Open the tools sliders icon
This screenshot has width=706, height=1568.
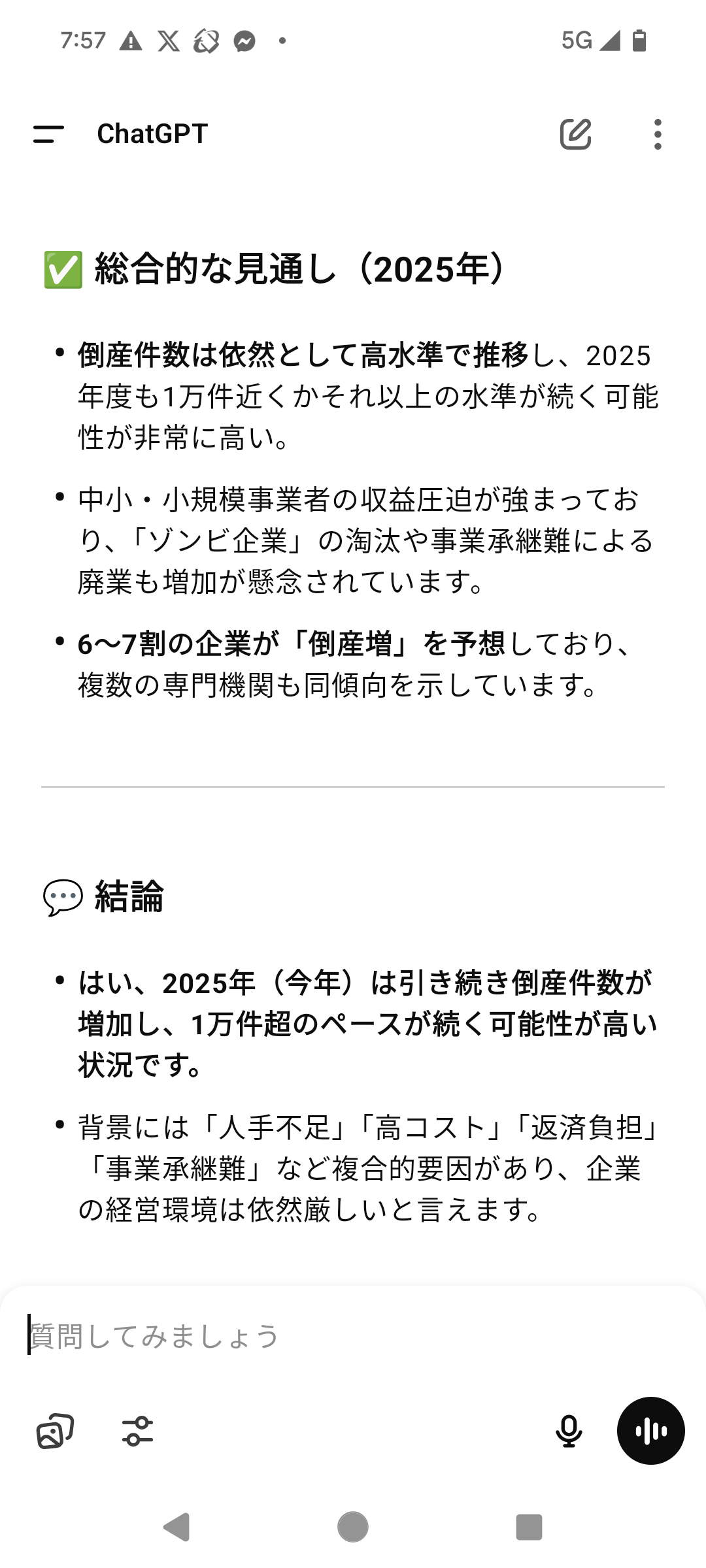point(137,1431)
